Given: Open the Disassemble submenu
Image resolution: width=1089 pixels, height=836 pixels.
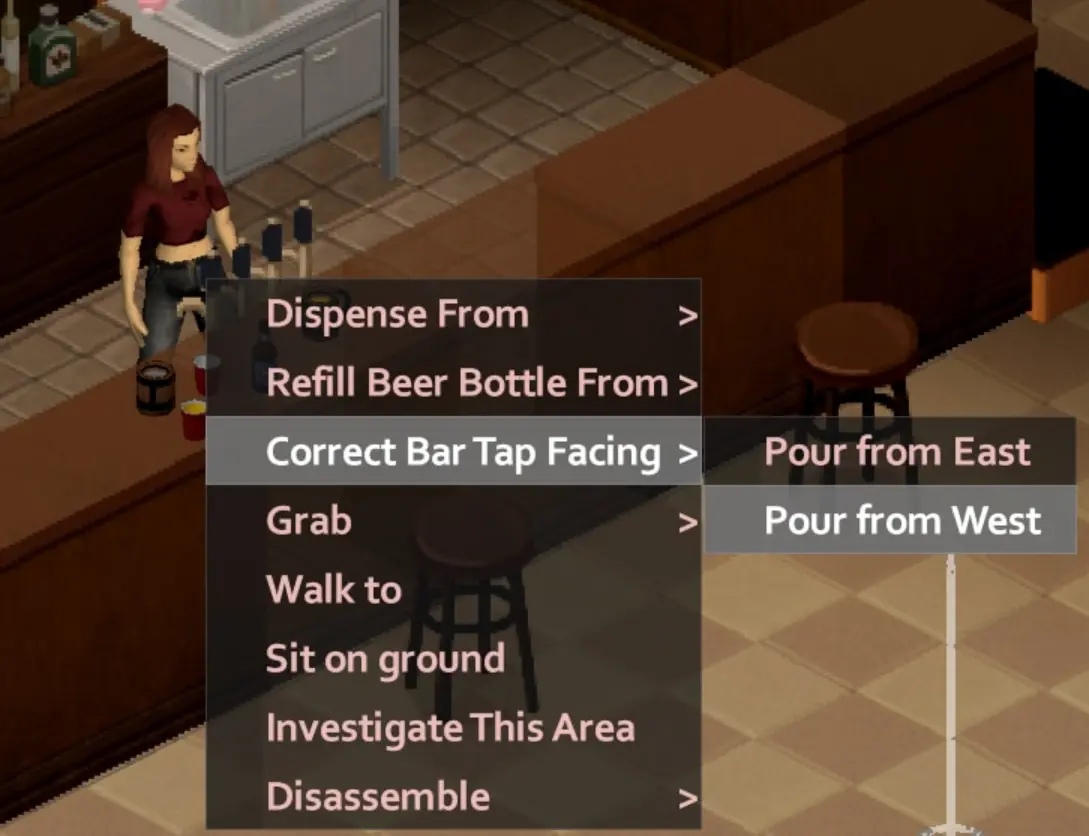Looking at the screenshot, I should click(x=452, y=797).
